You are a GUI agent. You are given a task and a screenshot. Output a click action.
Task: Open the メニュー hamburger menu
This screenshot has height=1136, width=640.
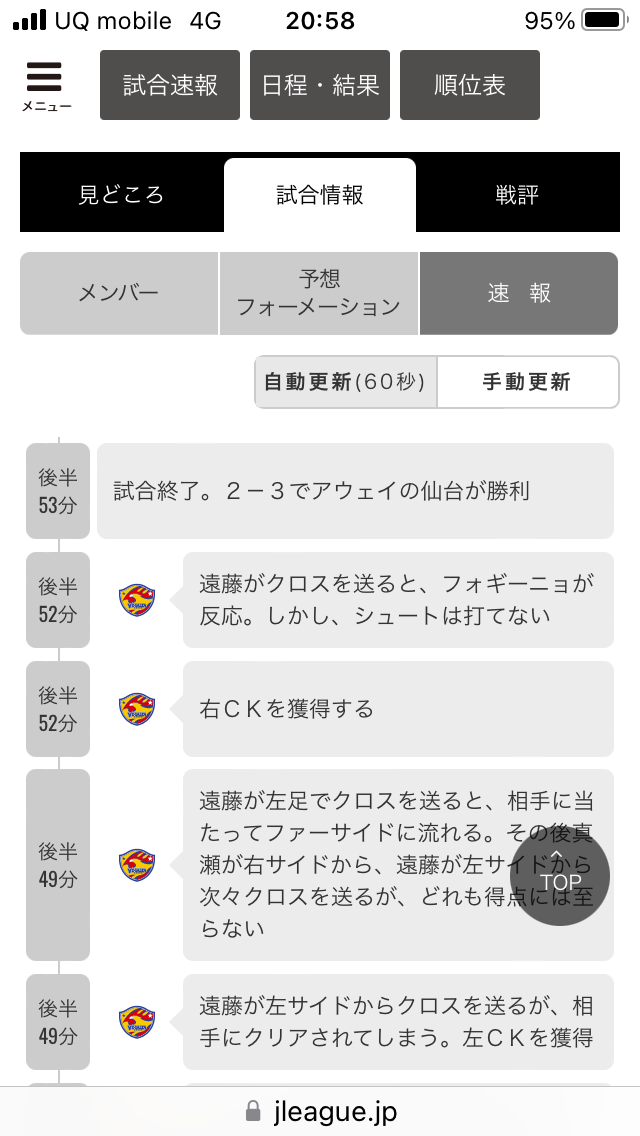[46, 86]
